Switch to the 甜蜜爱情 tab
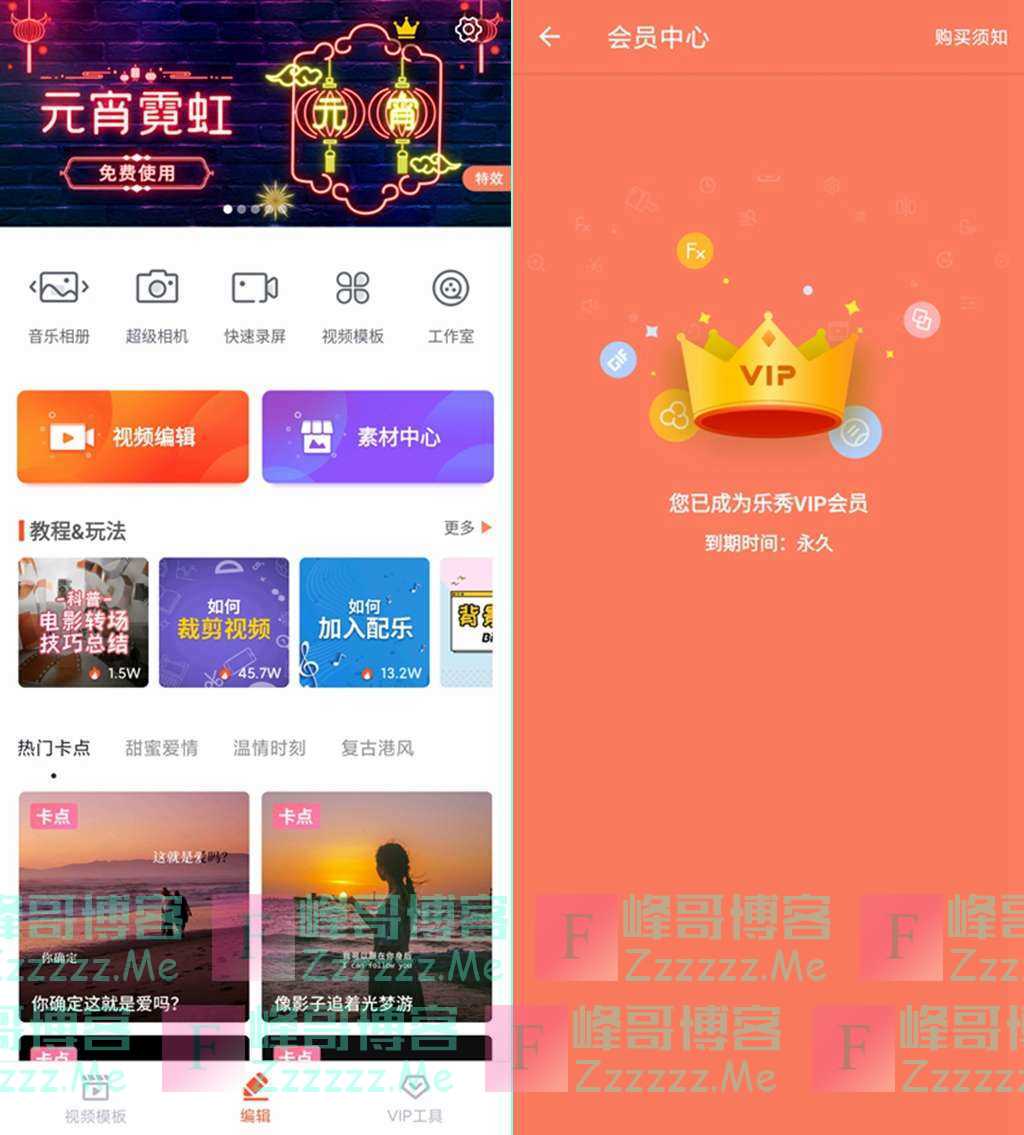Image resolution: width=1024 pixels, height=1135 pixels. pyautogui.click(x=161, y=747)
